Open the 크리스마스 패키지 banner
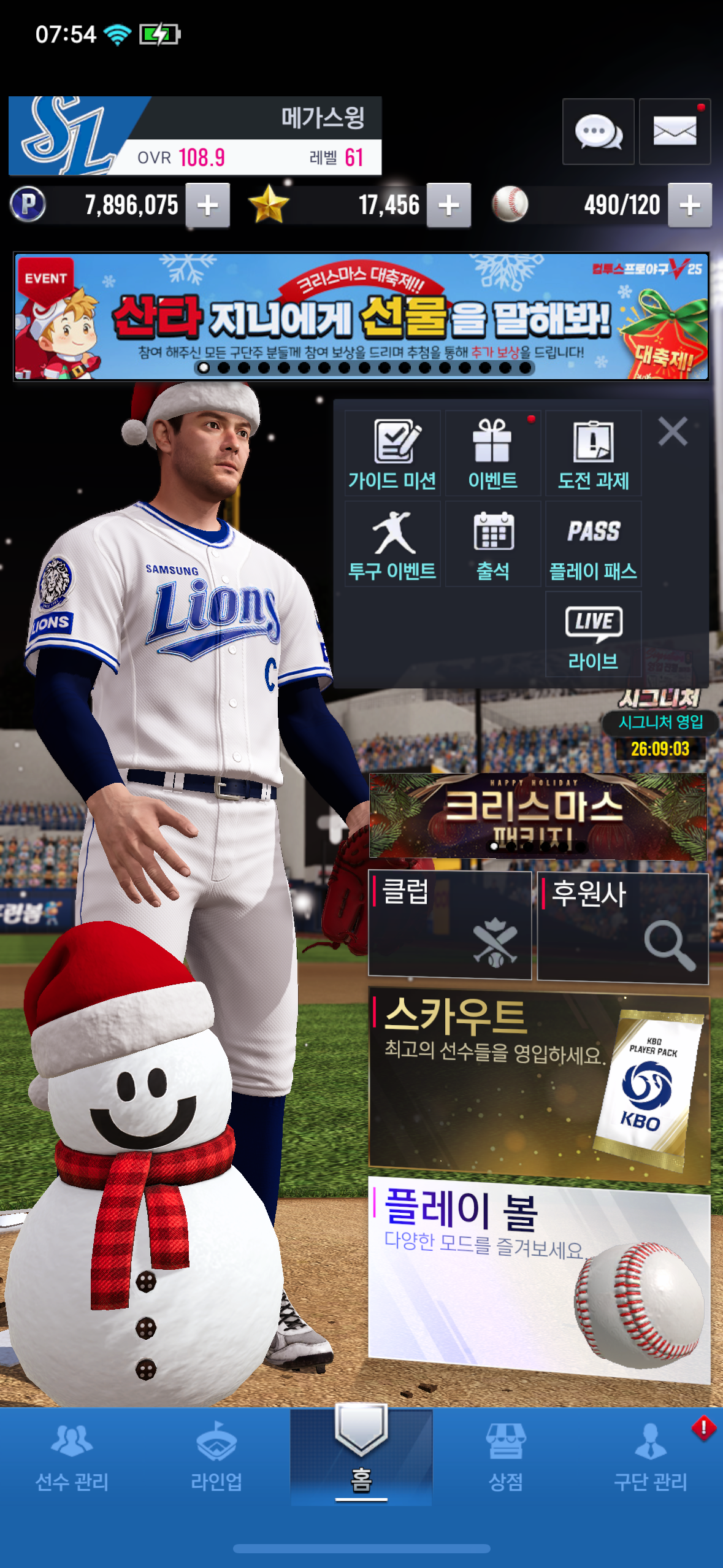 537,816
